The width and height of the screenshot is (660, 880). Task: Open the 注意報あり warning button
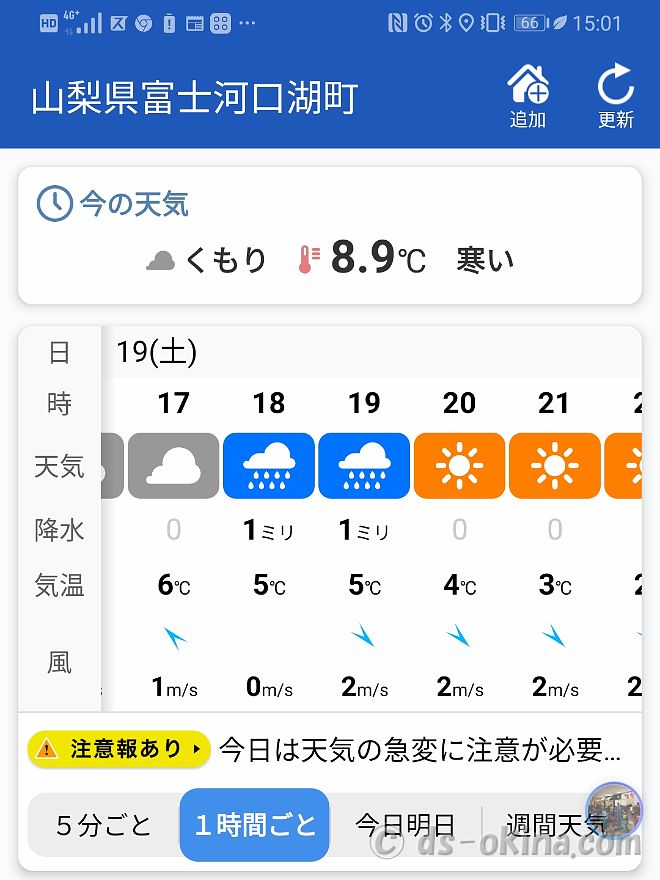click(119, 748)
